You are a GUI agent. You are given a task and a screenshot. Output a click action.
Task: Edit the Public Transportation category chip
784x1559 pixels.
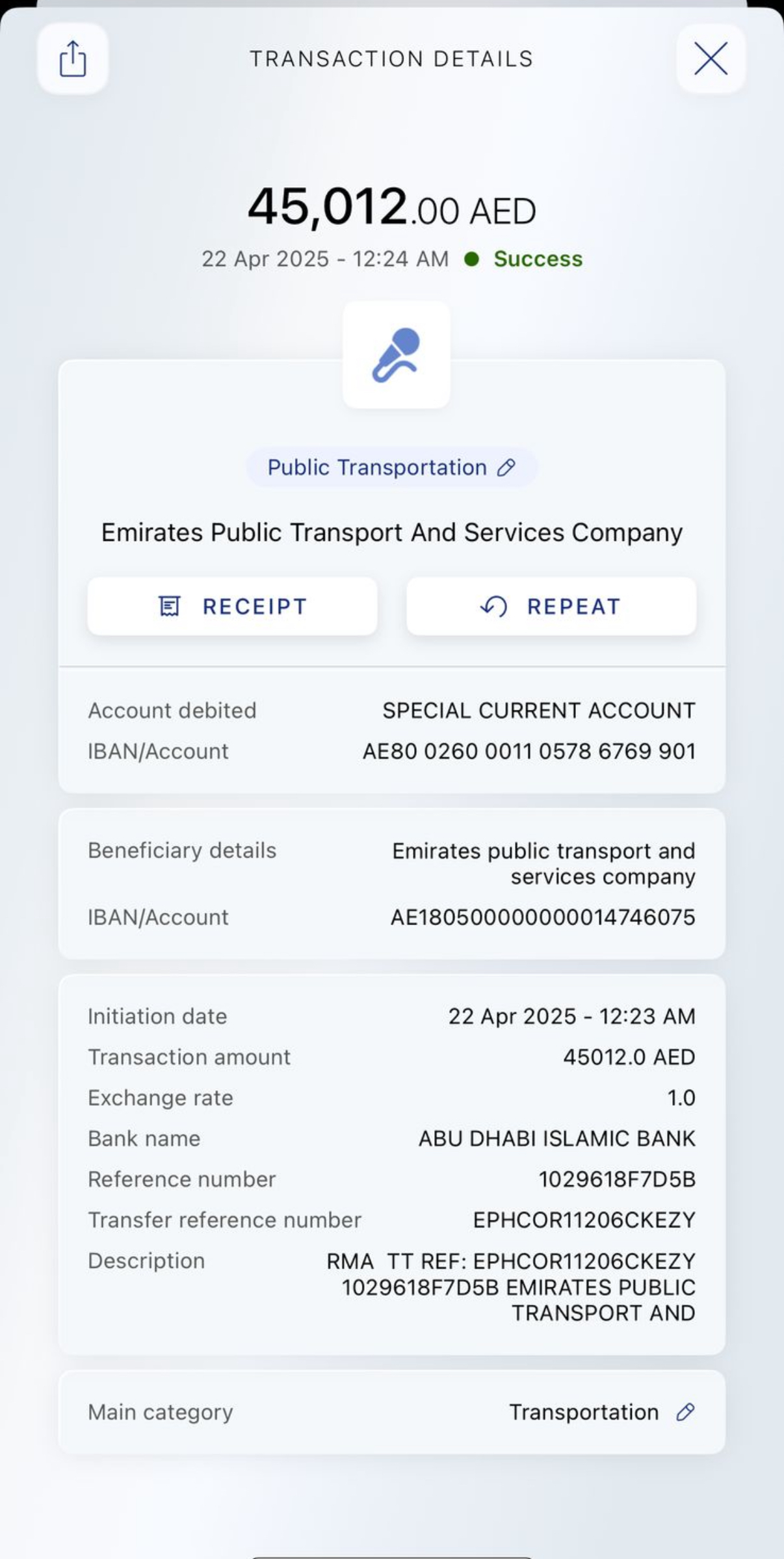click(392, 467)
